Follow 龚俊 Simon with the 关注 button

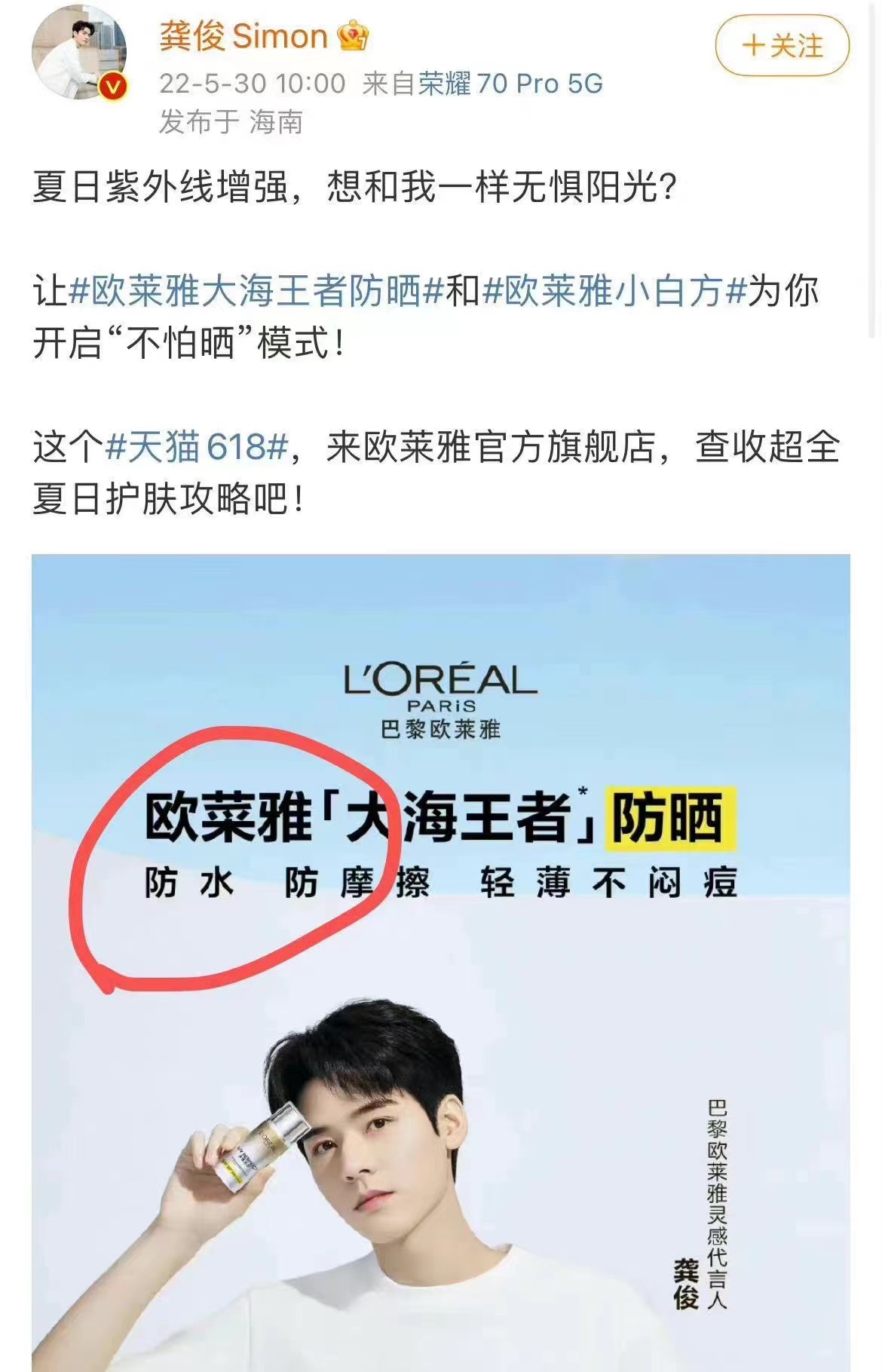782,46
